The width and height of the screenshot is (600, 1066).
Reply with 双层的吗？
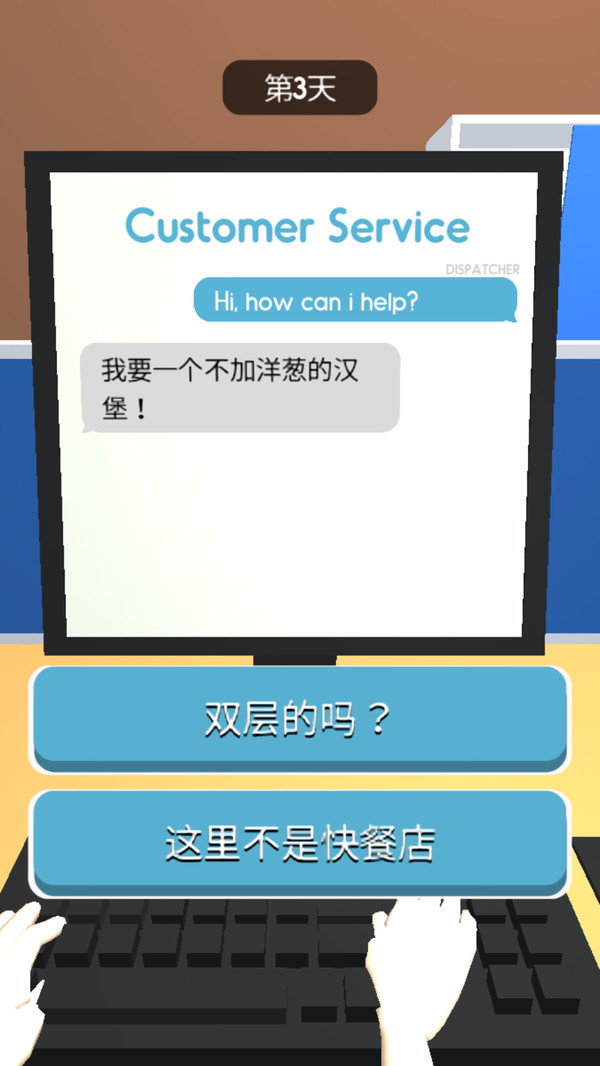[299, 718]
